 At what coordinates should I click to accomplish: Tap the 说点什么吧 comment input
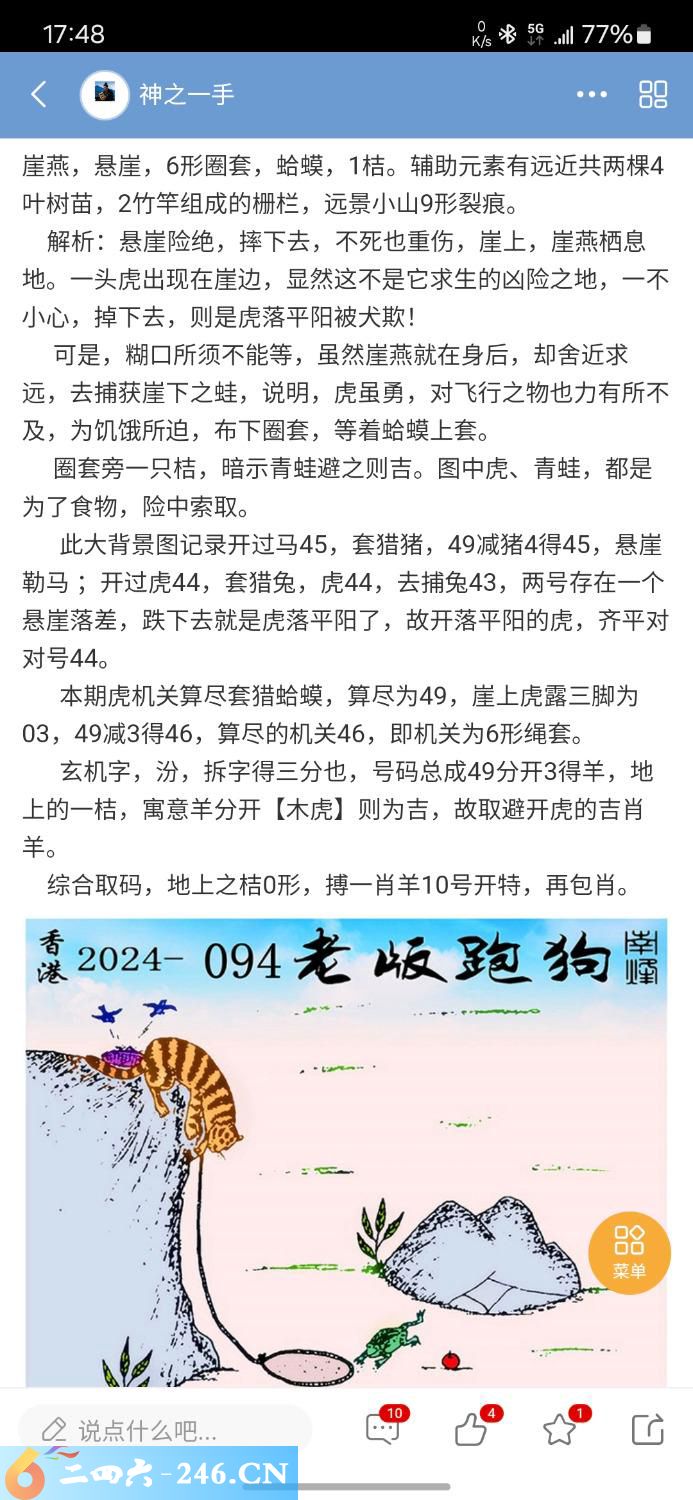tap(165, 1430)
